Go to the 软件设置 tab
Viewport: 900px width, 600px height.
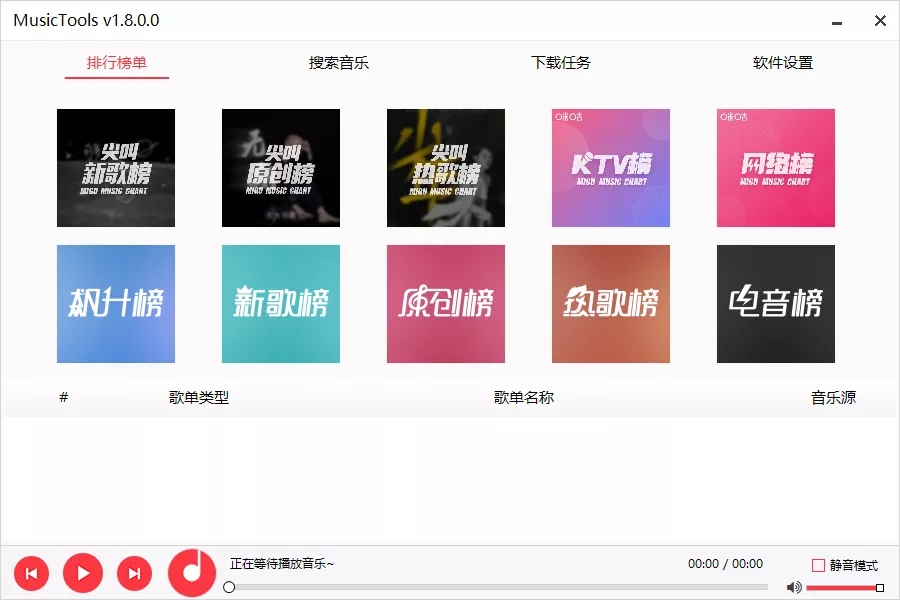[782, 63]
